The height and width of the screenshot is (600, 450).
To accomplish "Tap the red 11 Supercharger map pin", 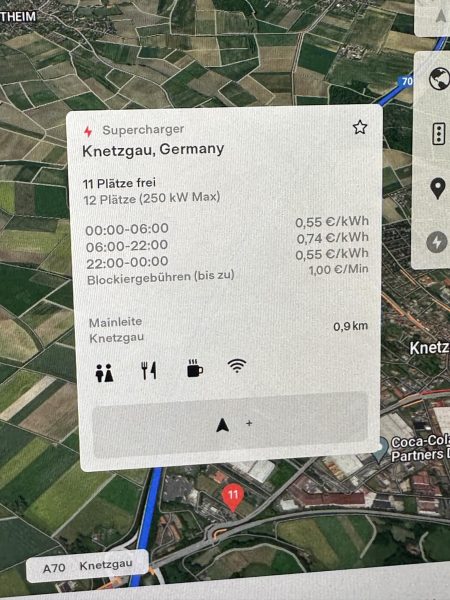I will (x=233, y=497).
